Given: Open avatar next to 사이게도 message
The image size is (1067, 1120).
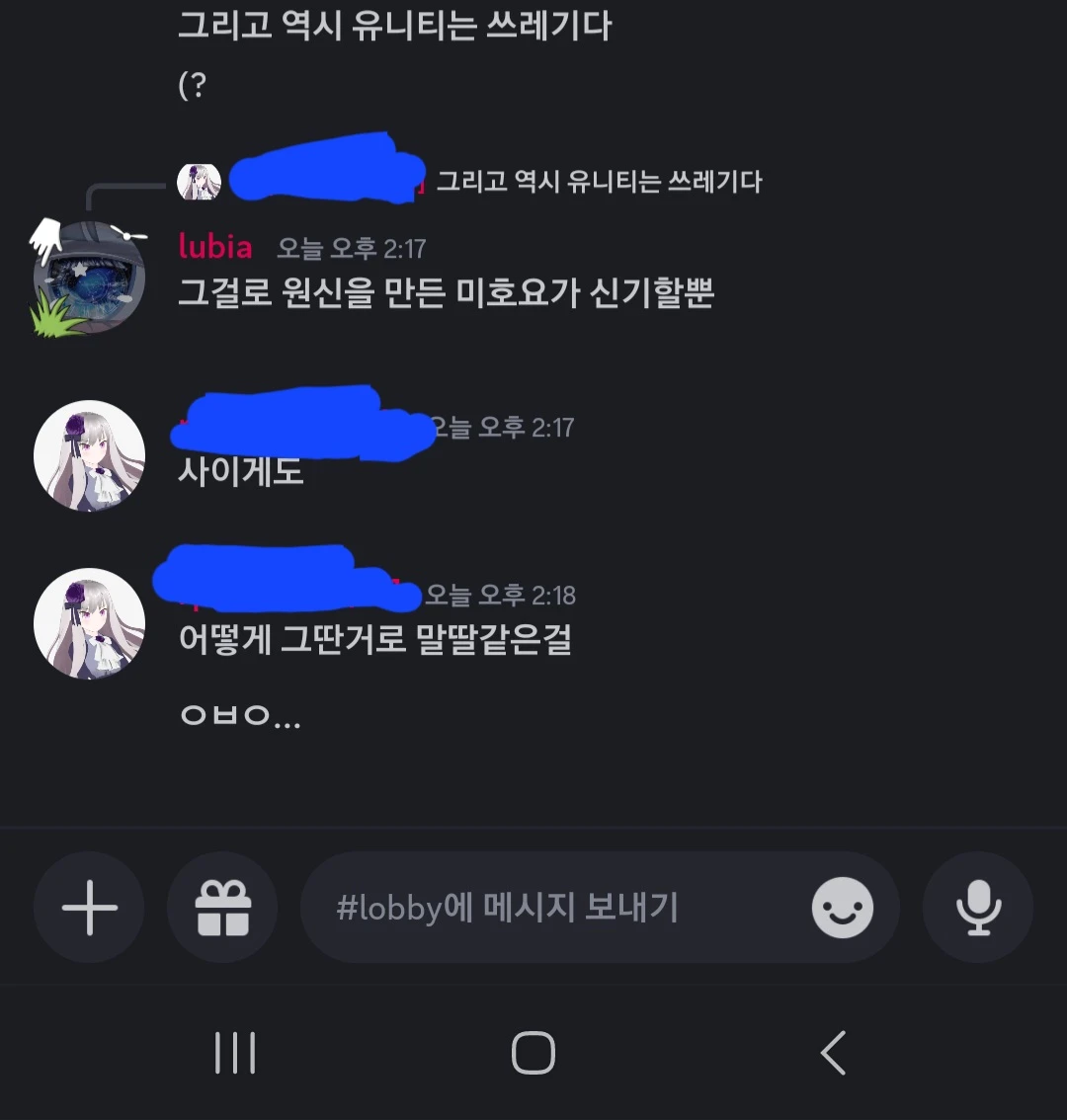Looking at the screenshot, I should click(89, 455).
